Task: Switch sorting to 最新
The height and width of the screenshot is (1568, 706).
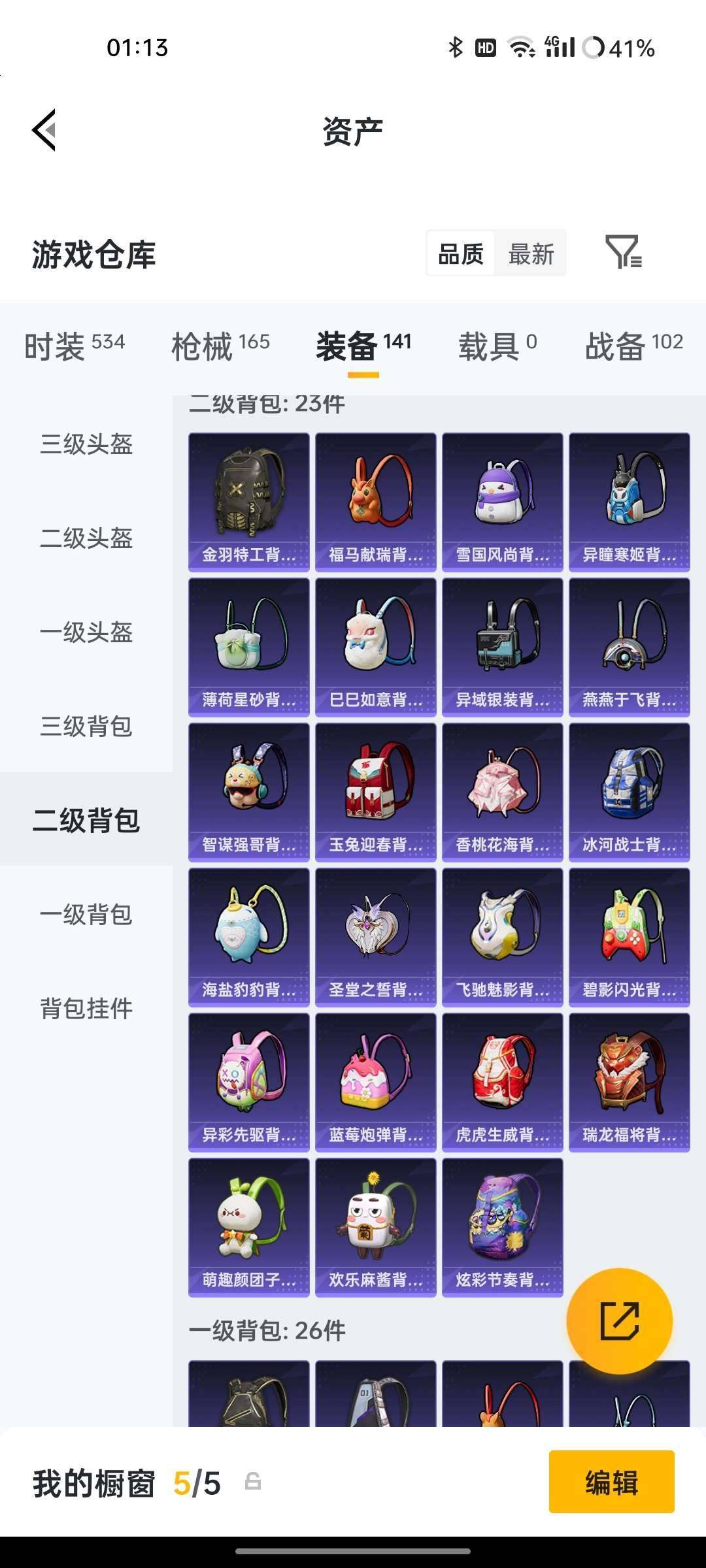Action: 531,255
